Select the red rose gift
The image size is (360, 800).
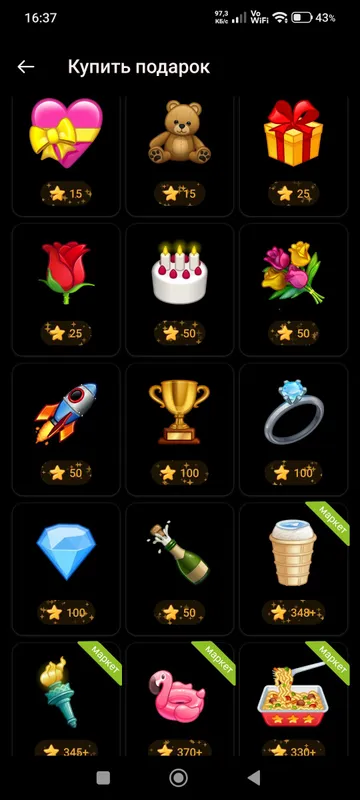click(66, 290)
